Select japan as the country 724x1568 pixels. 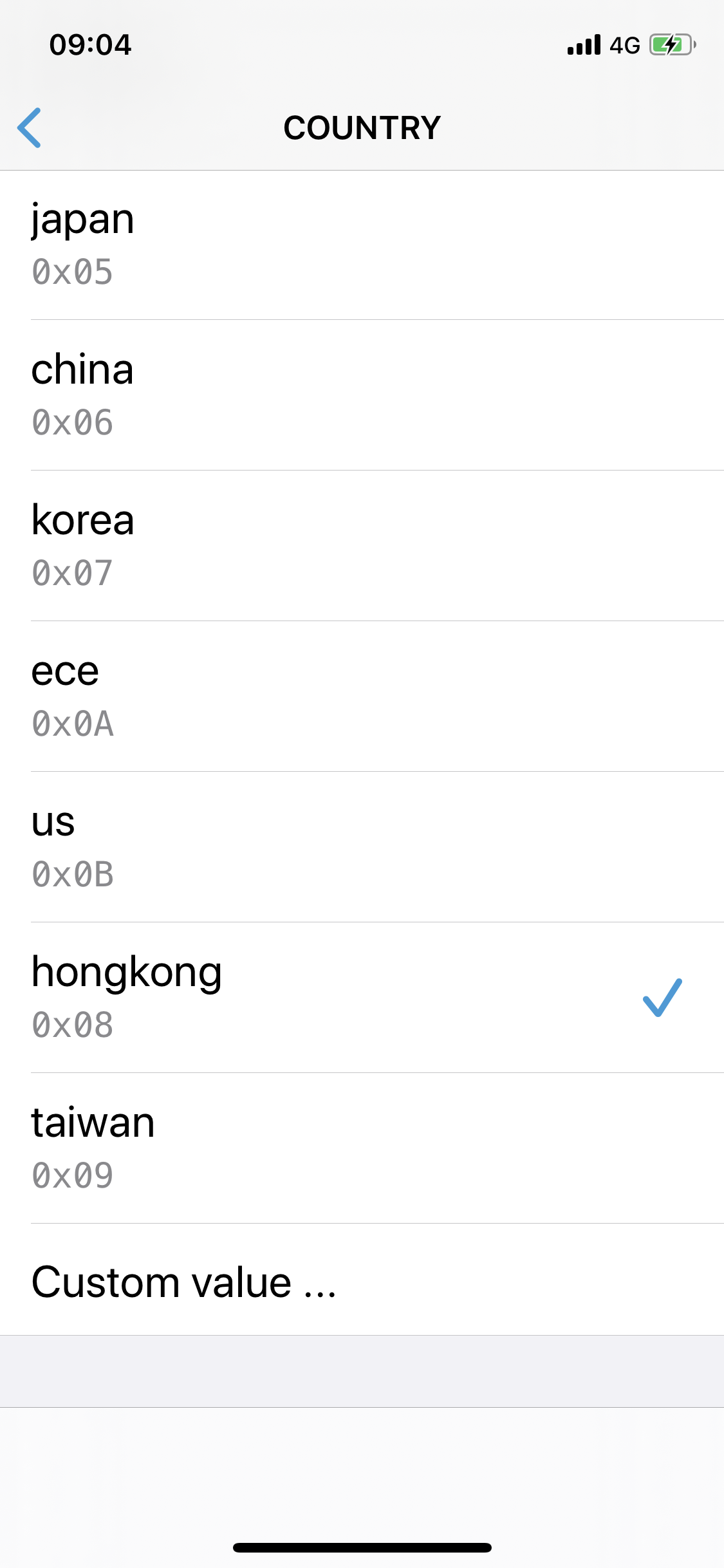(362, 245)
